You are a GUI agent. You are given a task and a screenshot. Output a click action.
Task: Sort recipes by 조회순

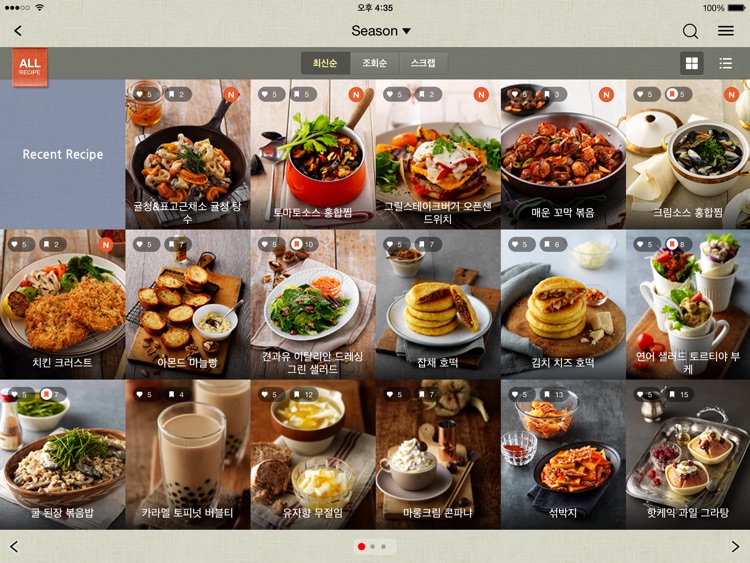coord(374,64)
